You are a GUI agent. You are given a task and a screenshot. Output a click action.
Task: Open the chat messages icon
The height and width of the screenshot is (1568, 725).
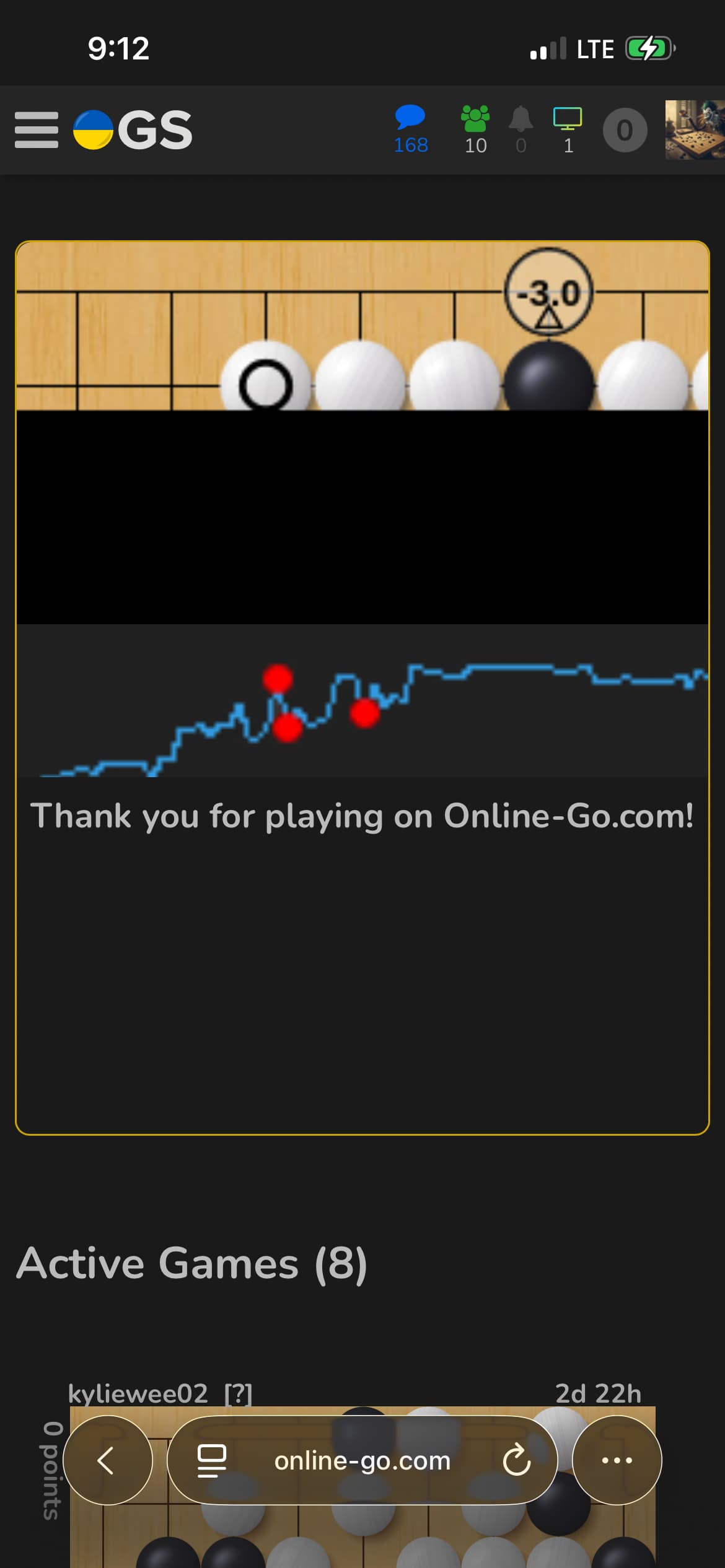[410, 129]
